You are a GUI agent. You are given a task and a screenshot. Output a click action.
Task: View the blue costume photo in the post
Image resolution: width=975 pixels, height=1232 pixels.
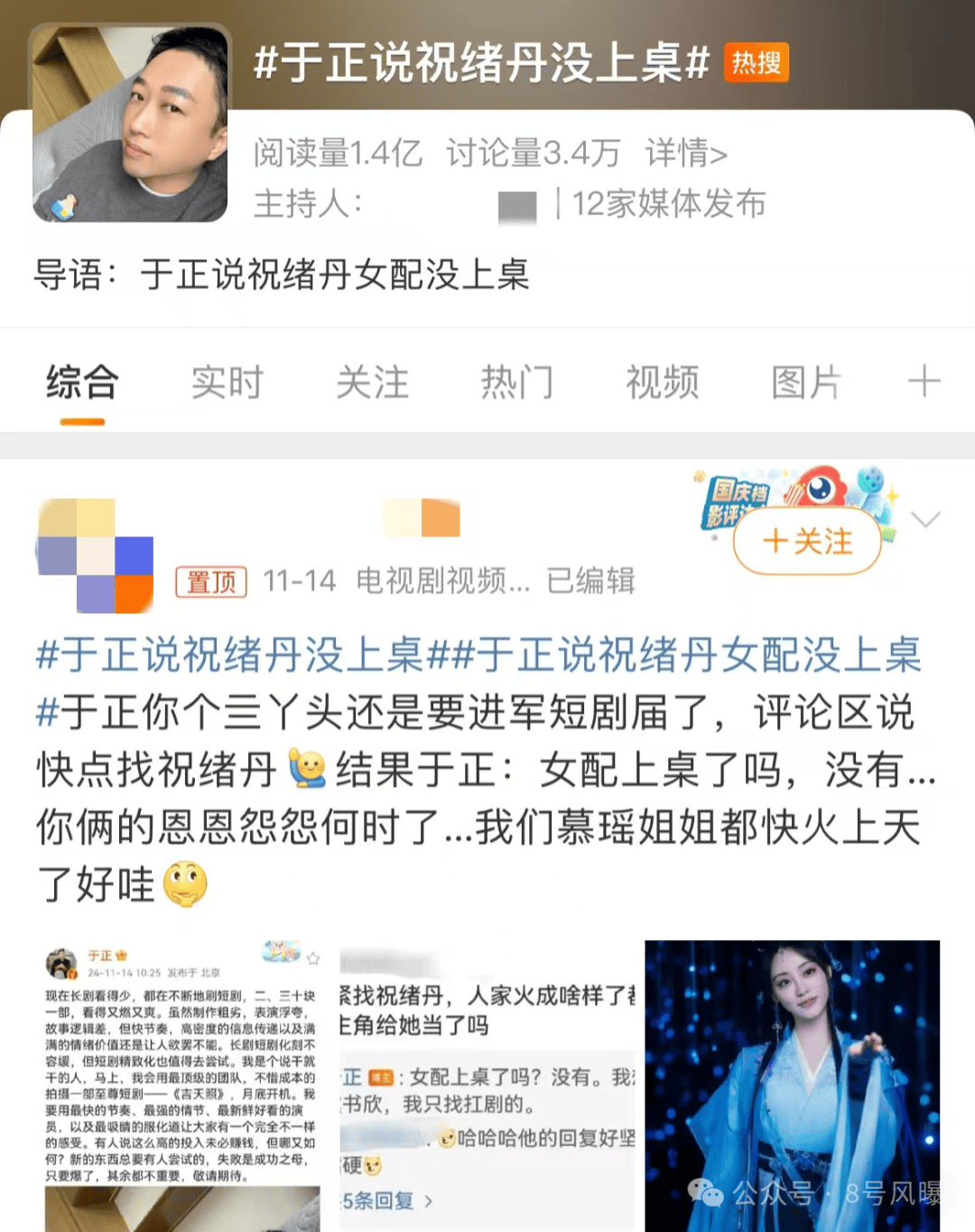point(792,1086)
